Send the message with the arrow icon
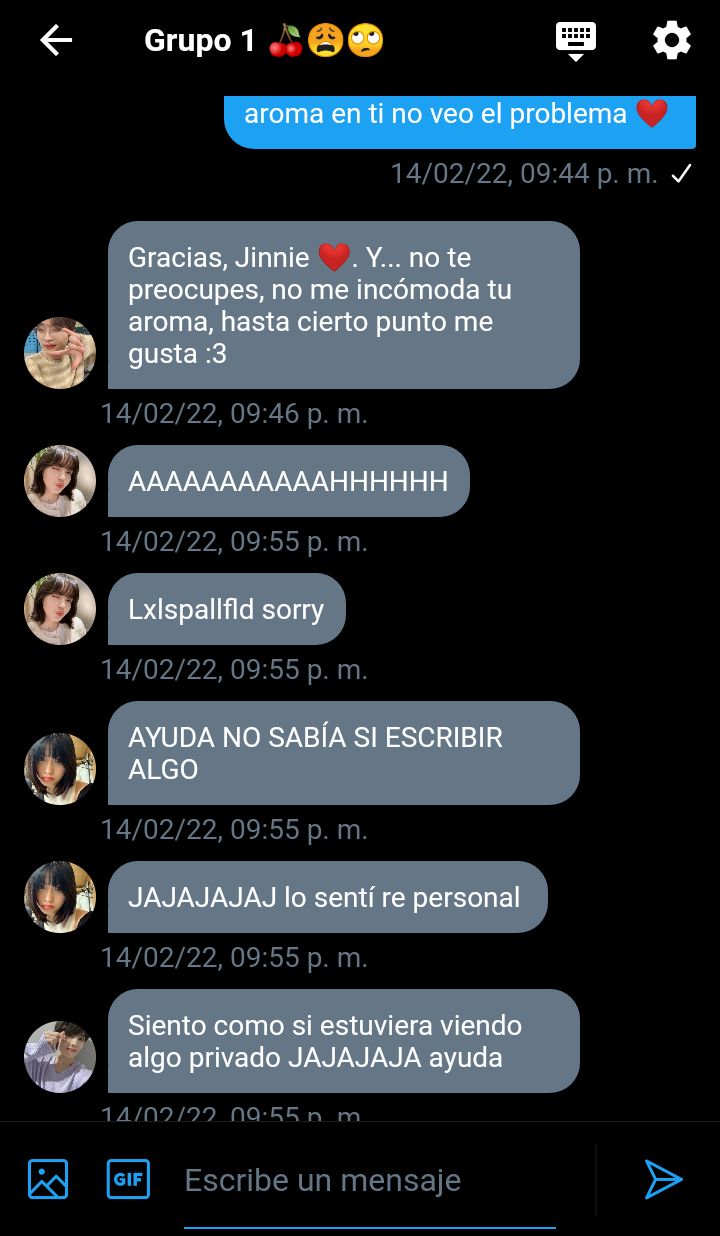This screenshot has height=1236, width=720. coord(662,1180)
